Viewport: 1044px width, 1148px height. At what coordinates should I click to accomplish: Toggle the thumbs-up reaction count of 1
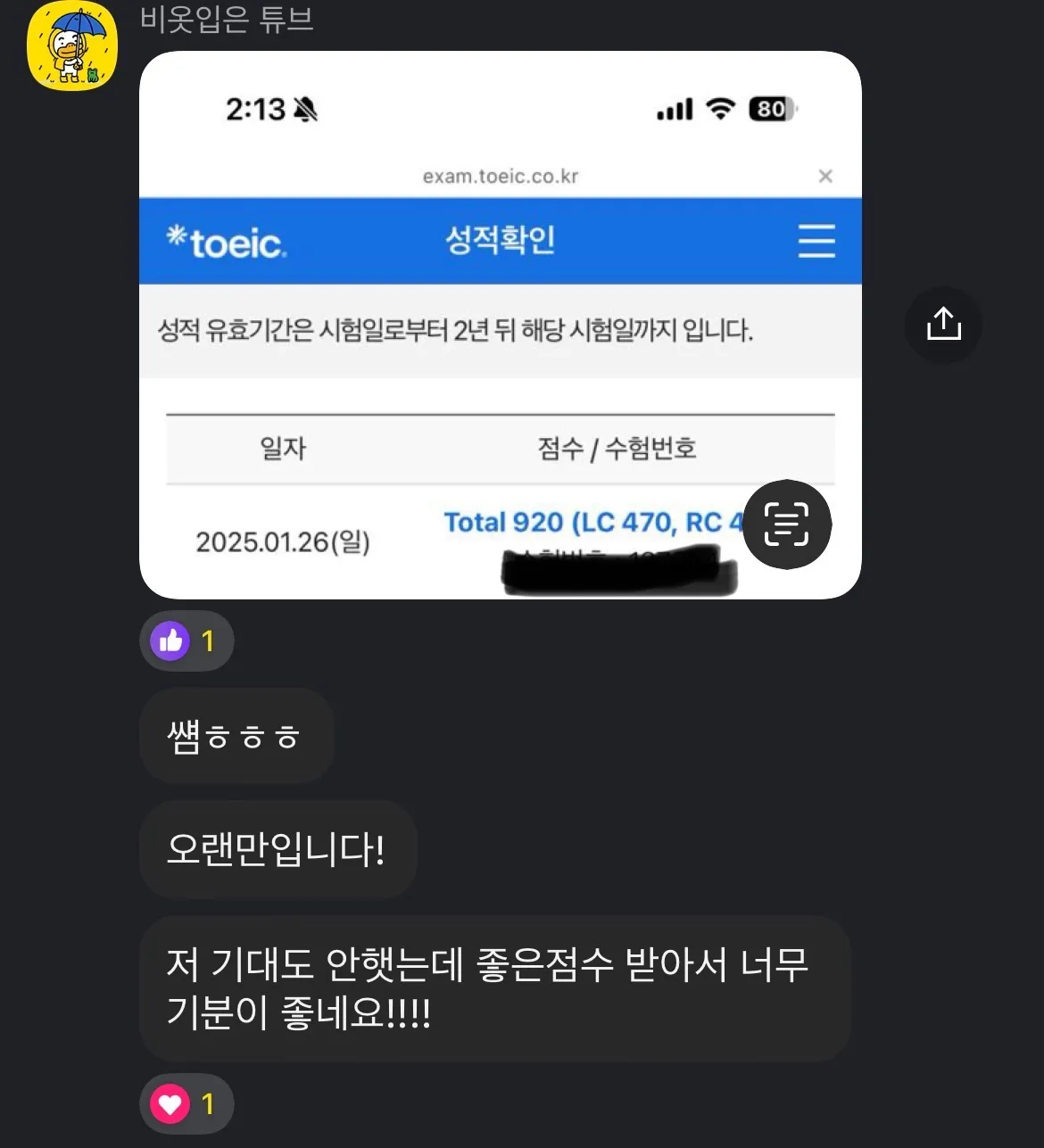(x=208, y=640)
